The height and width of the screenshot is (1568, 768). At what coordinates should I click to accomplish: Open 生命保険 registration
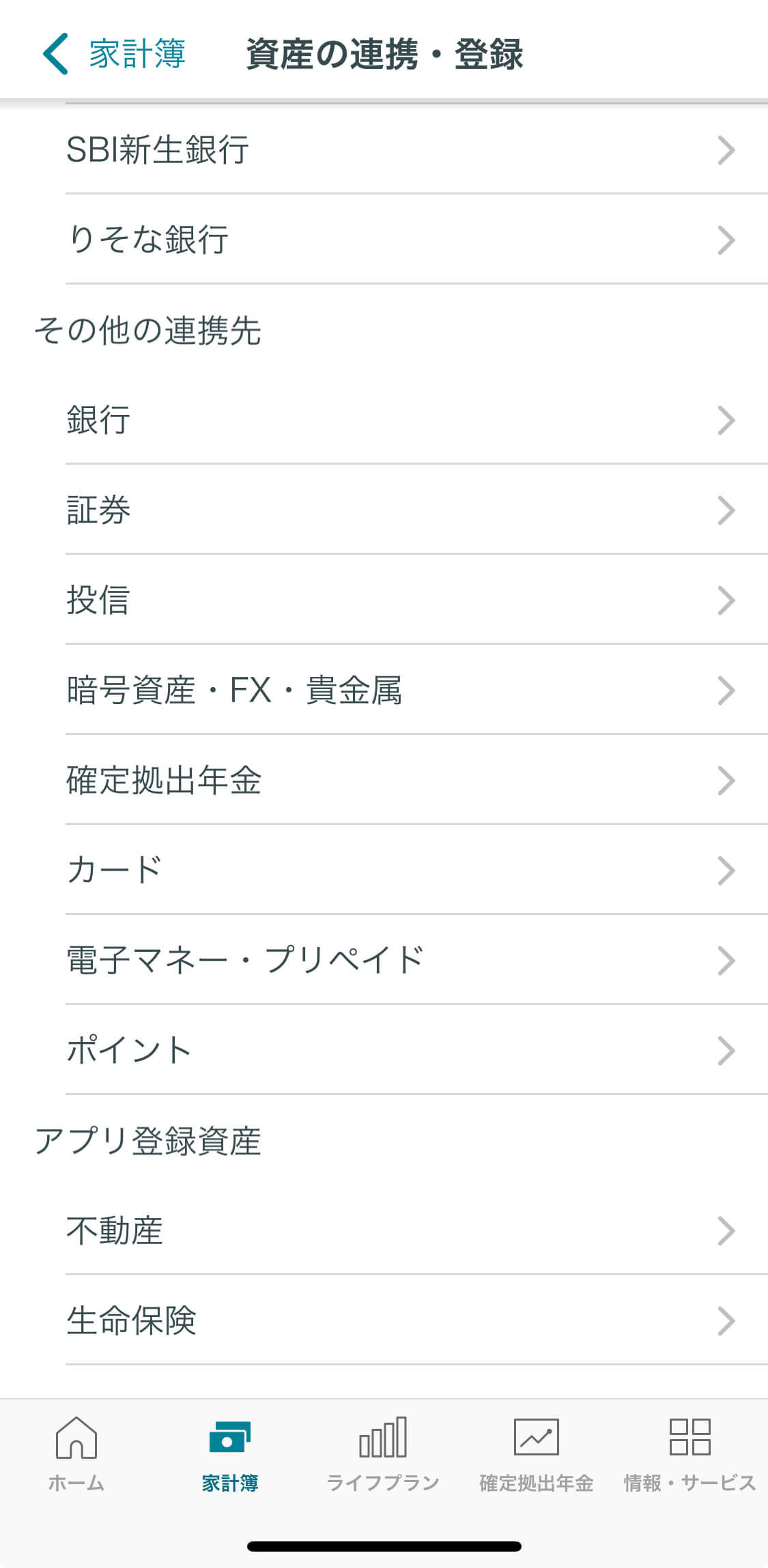[416, 1320]
